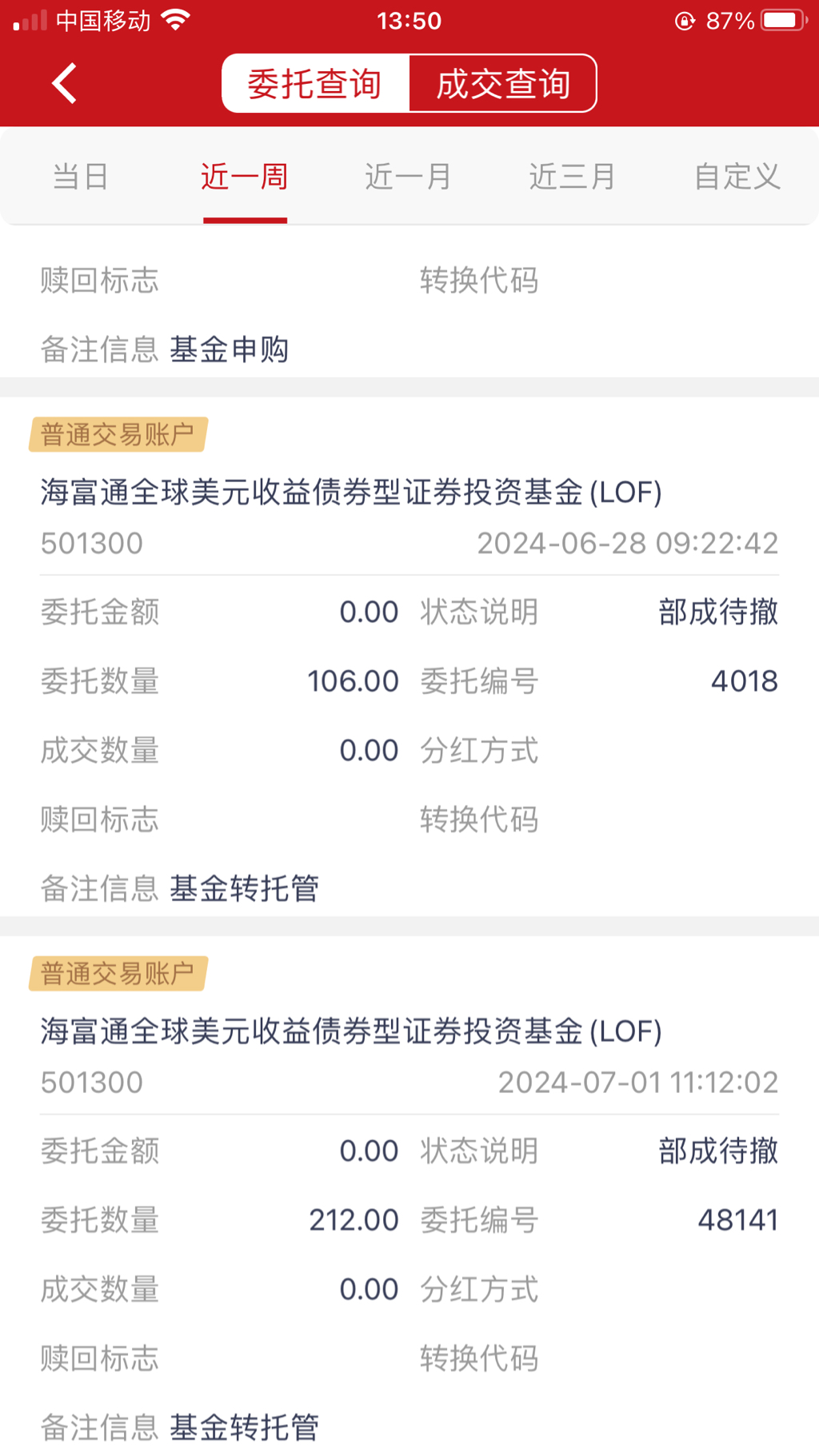Select the 当日 time filter

click(81, 177)
